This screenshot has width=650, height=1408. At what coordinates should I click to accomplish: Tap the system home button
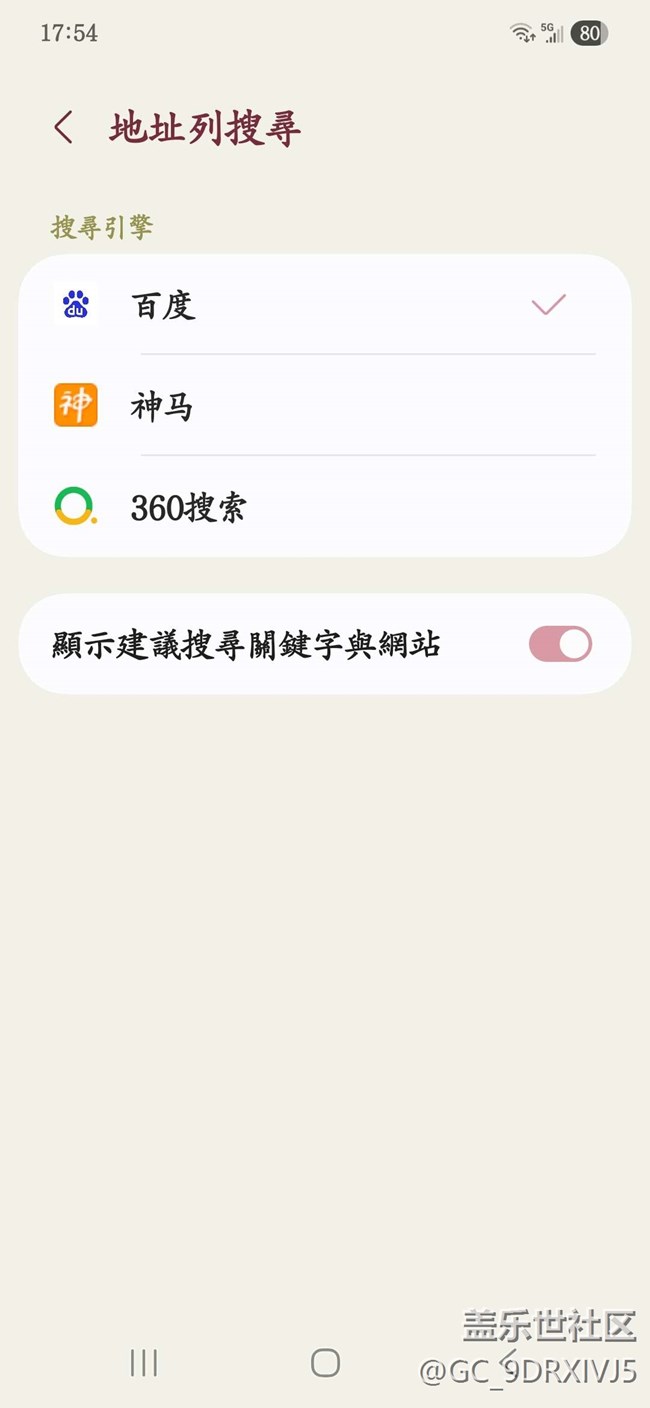(x=325, y=1362)
